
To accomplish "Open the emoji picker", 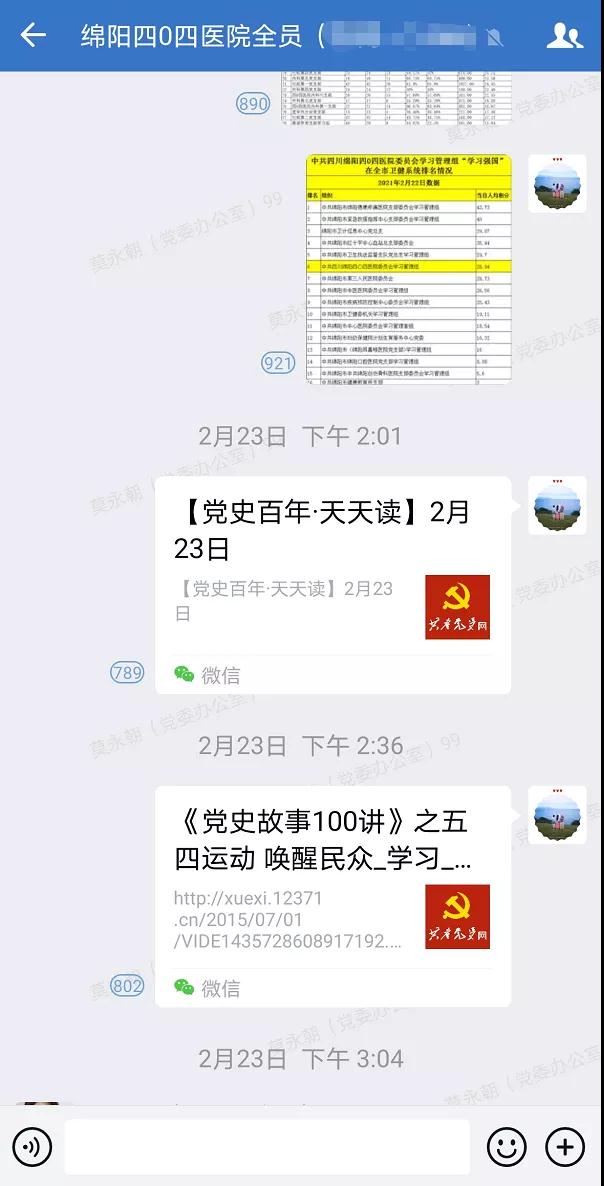I will pos(507,1146).
